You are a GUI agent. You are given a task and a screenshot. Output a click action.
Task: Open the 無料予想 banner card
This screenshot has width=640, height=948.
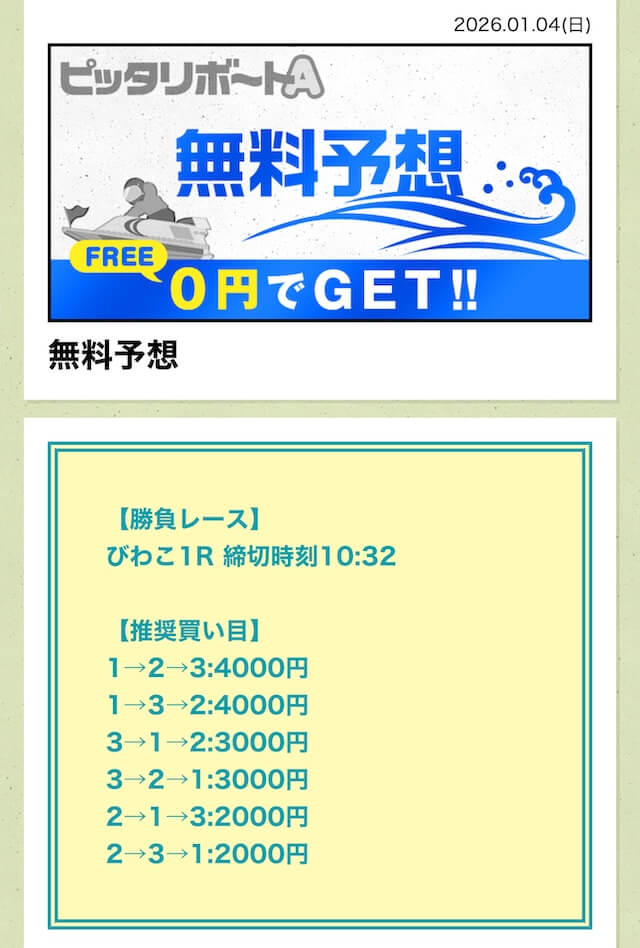pos(320,183)
